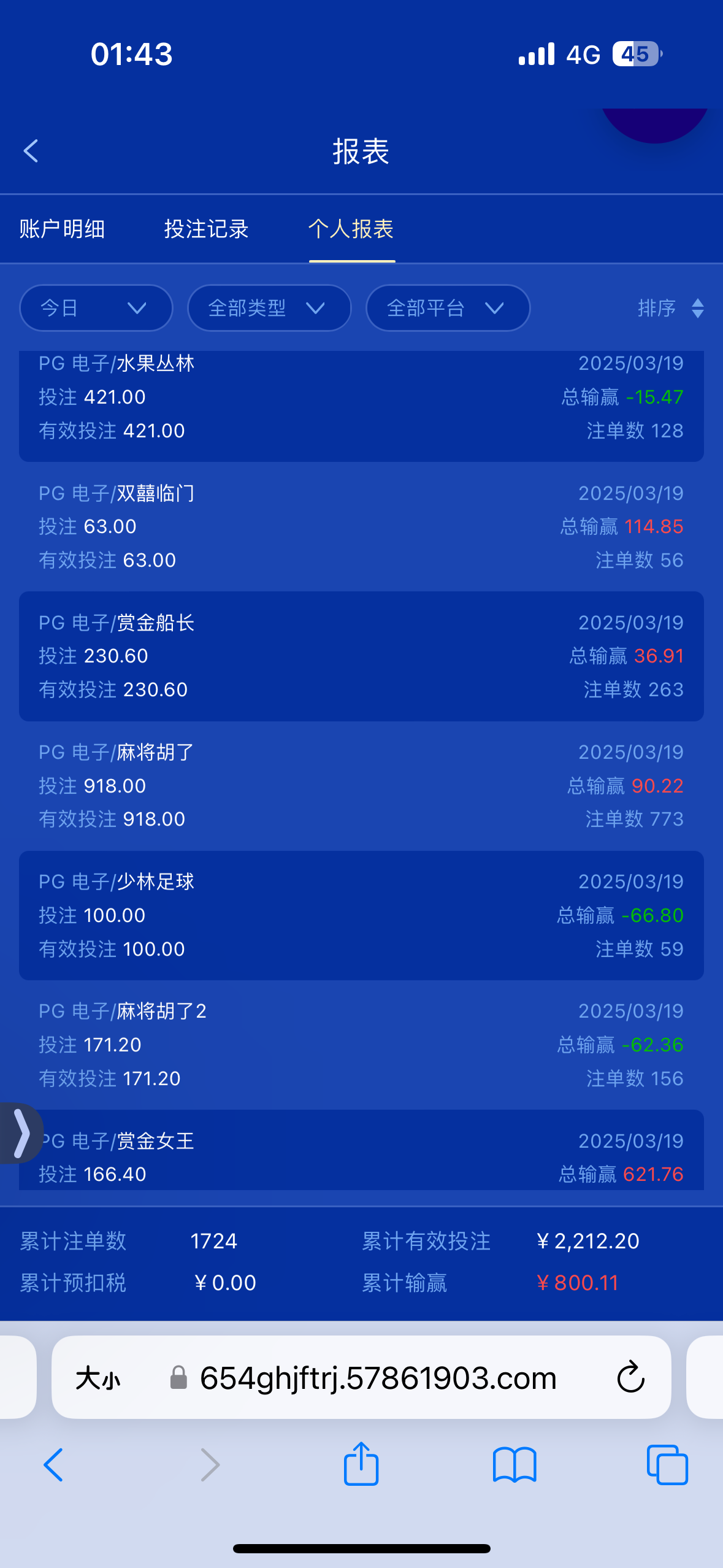Select the 个人报表 tab
723x1568 pixels.
tap(351, 229)
